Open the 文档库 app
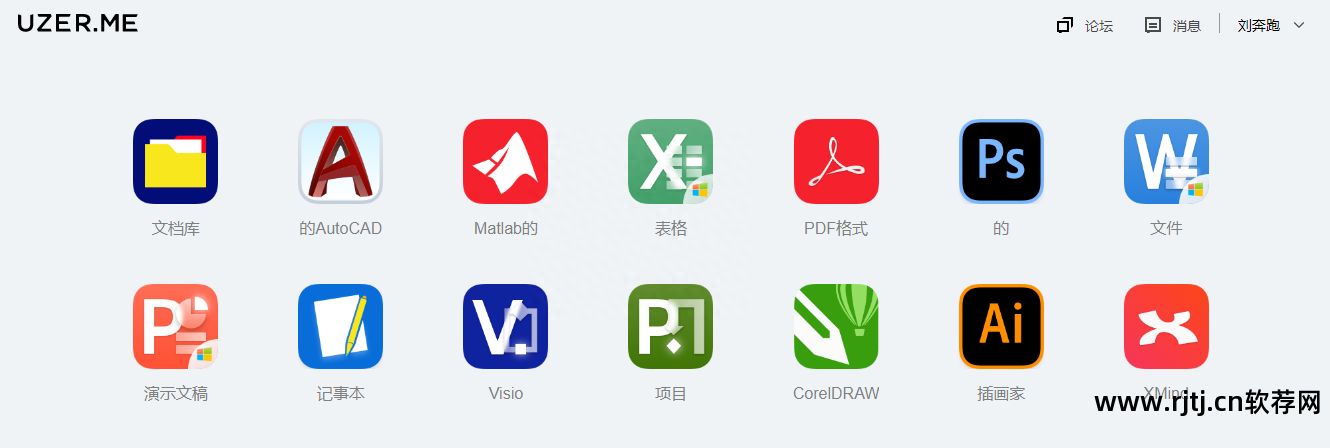The width and height of the screenshot is (1330, 448). (175, 161)
